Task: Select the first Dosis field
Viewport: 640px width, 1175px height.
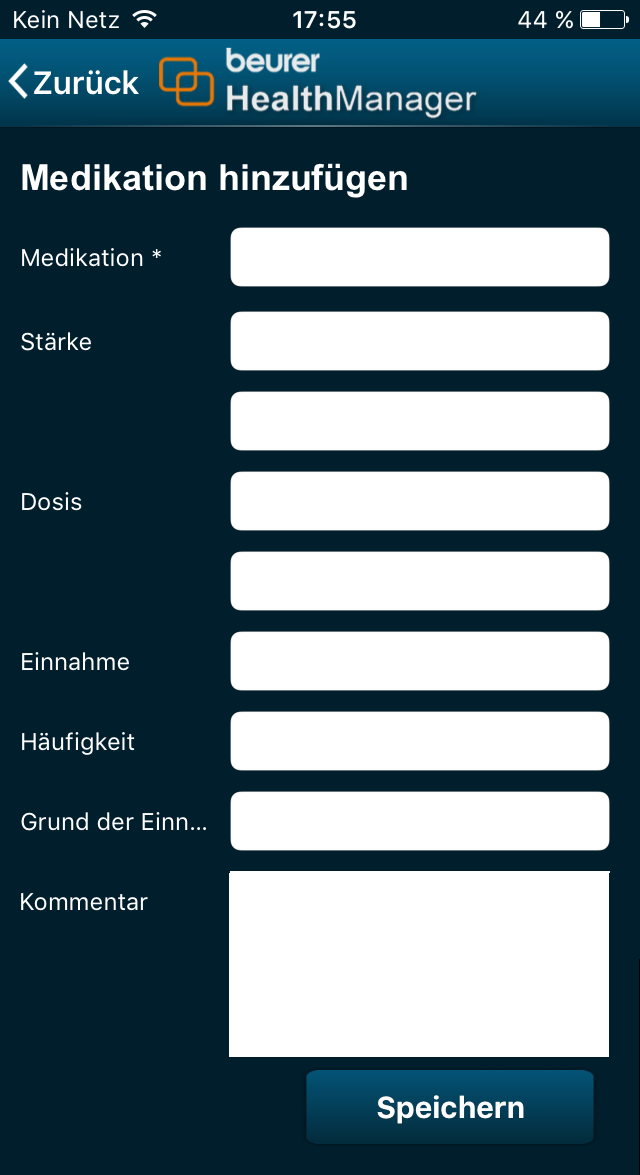Action: coord(419,501)
